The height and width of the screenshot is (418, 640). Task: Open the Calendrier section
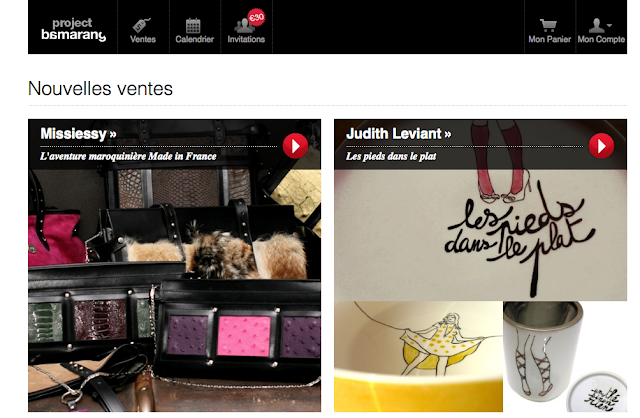pyautogui.click(x=194, y=28)
